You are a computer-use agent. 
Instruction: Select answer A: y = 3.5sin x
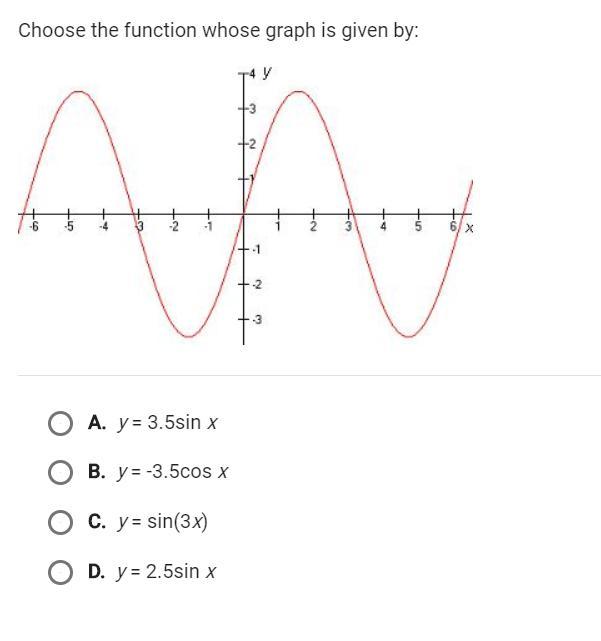tap(62, 422)
